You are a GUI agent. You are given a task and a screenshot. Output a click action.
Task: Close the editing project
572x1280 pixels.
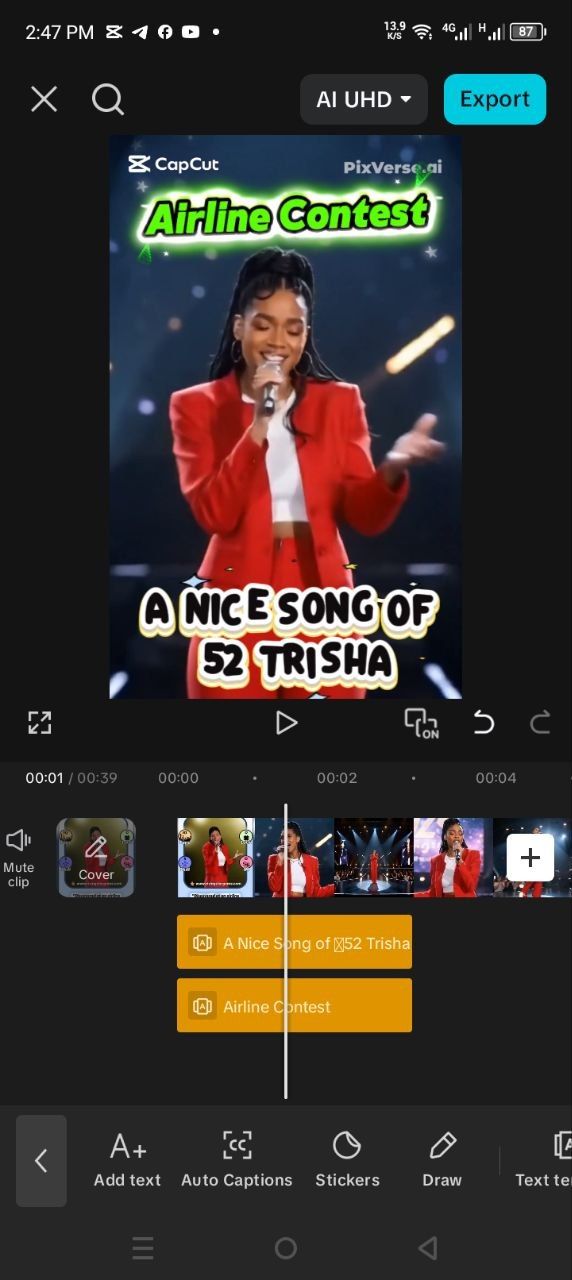click(x=44, y=99)
